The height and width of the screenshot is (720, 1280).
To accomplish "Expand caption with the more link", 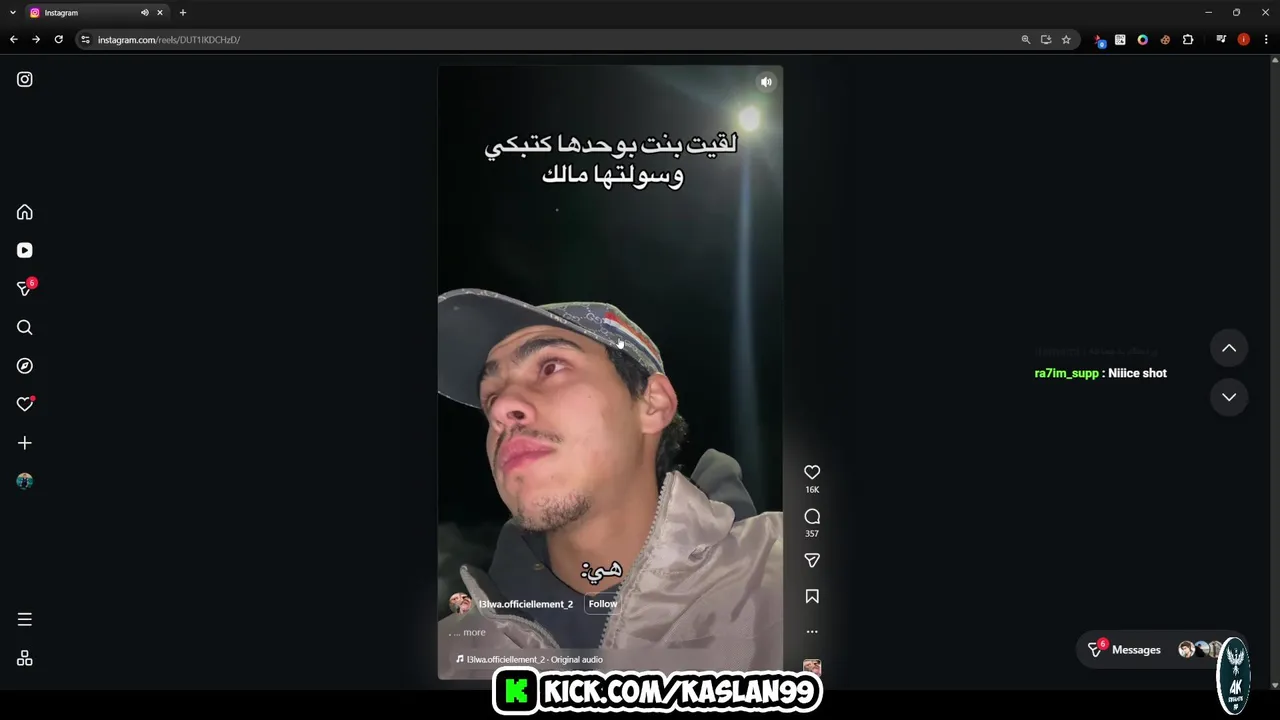I will (x=473, y=632).
